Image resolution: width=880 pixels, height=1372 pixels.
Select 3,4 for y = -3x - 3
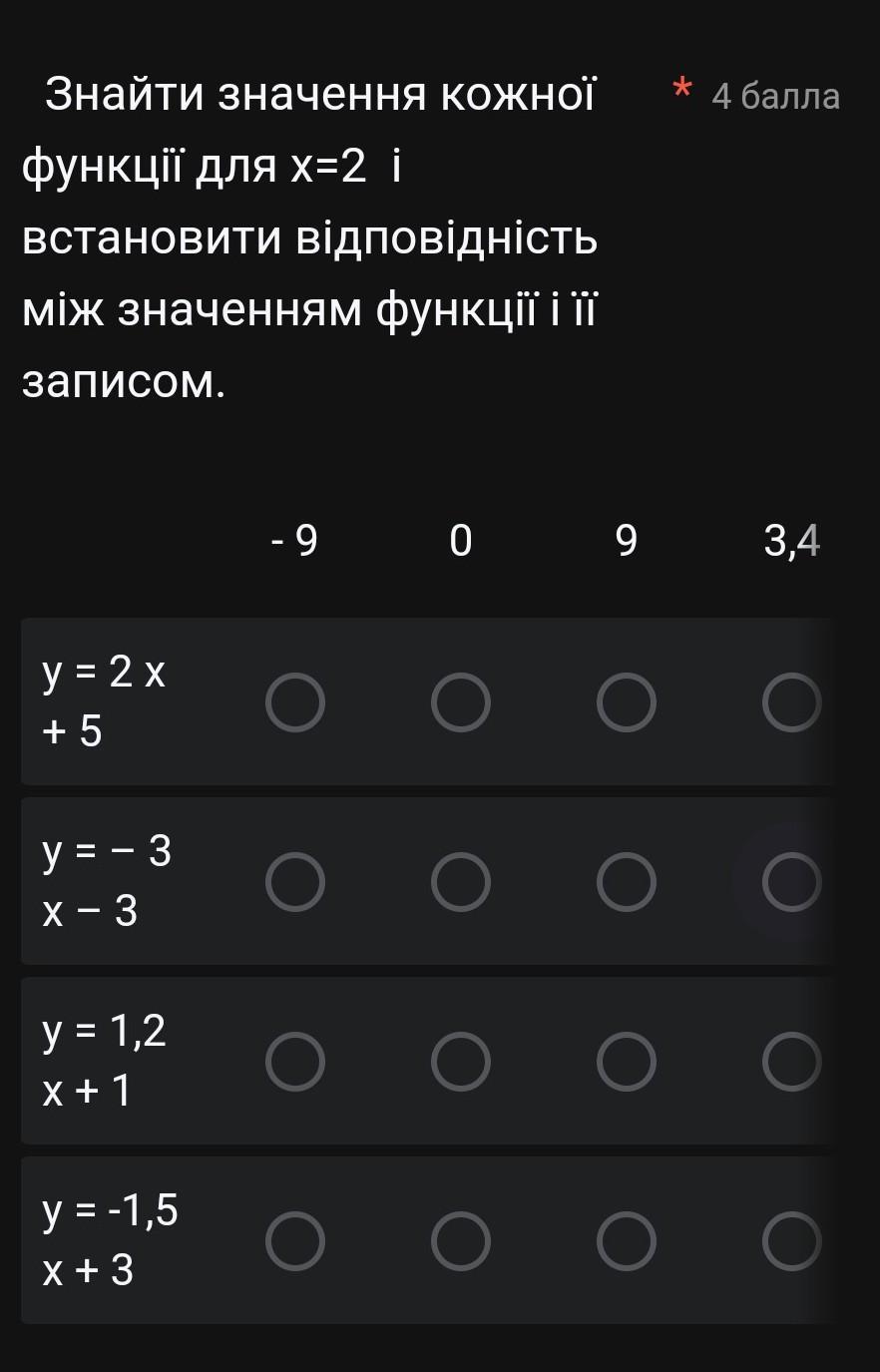(792, 882)
